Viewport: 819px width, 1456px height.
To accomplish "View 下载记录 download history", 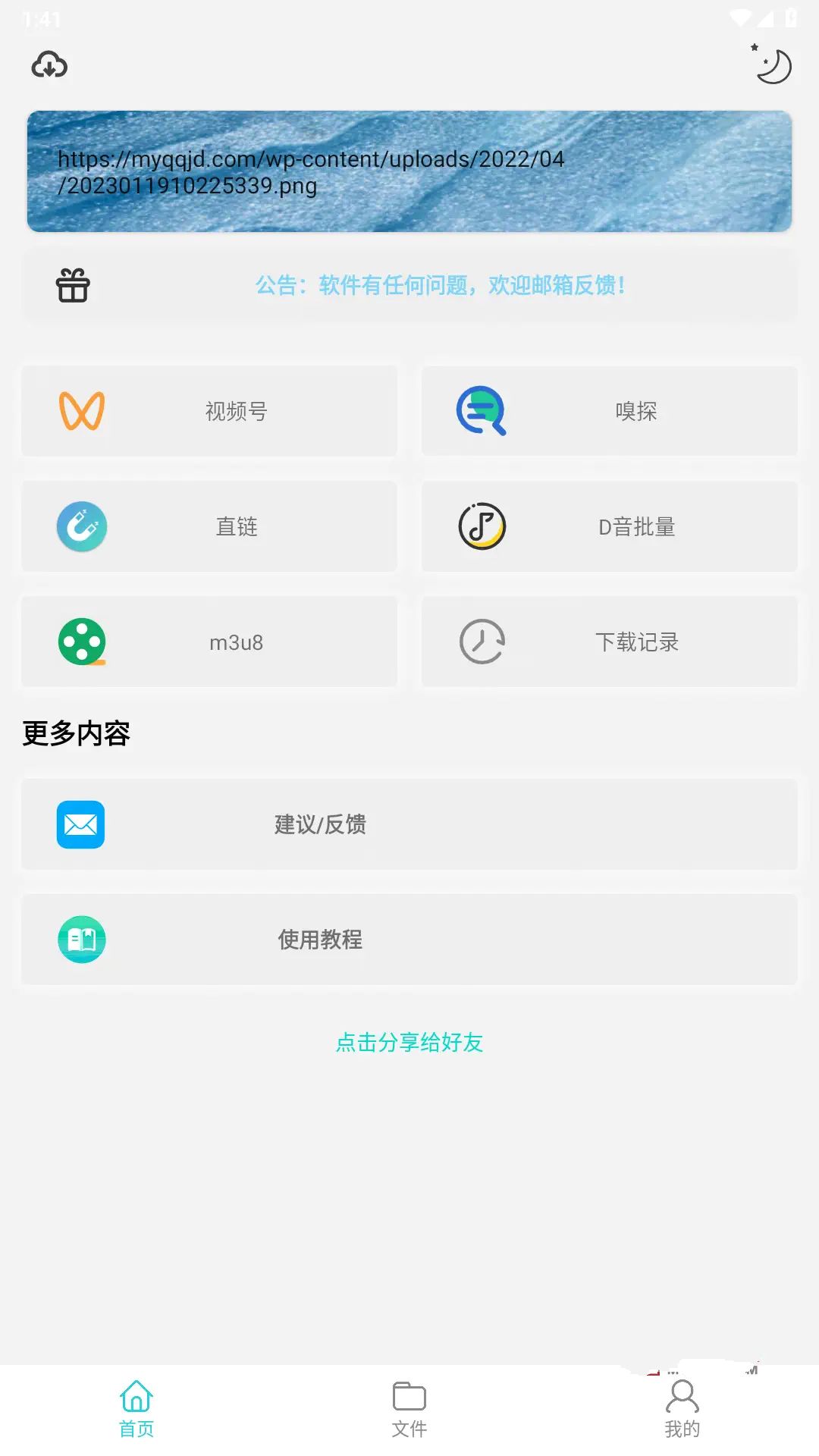I will [x=609, y=642].
